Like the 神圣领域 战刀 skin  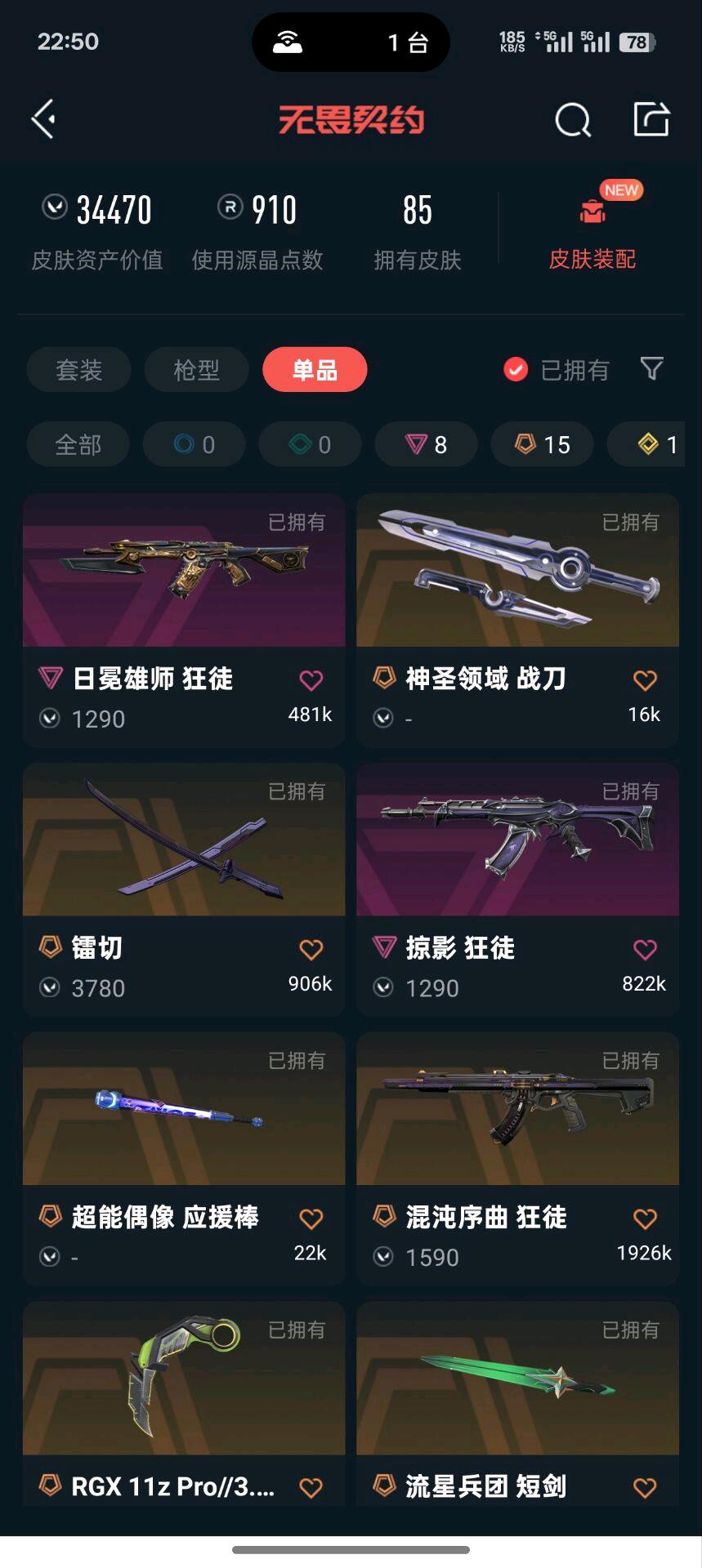coord(645,679)
